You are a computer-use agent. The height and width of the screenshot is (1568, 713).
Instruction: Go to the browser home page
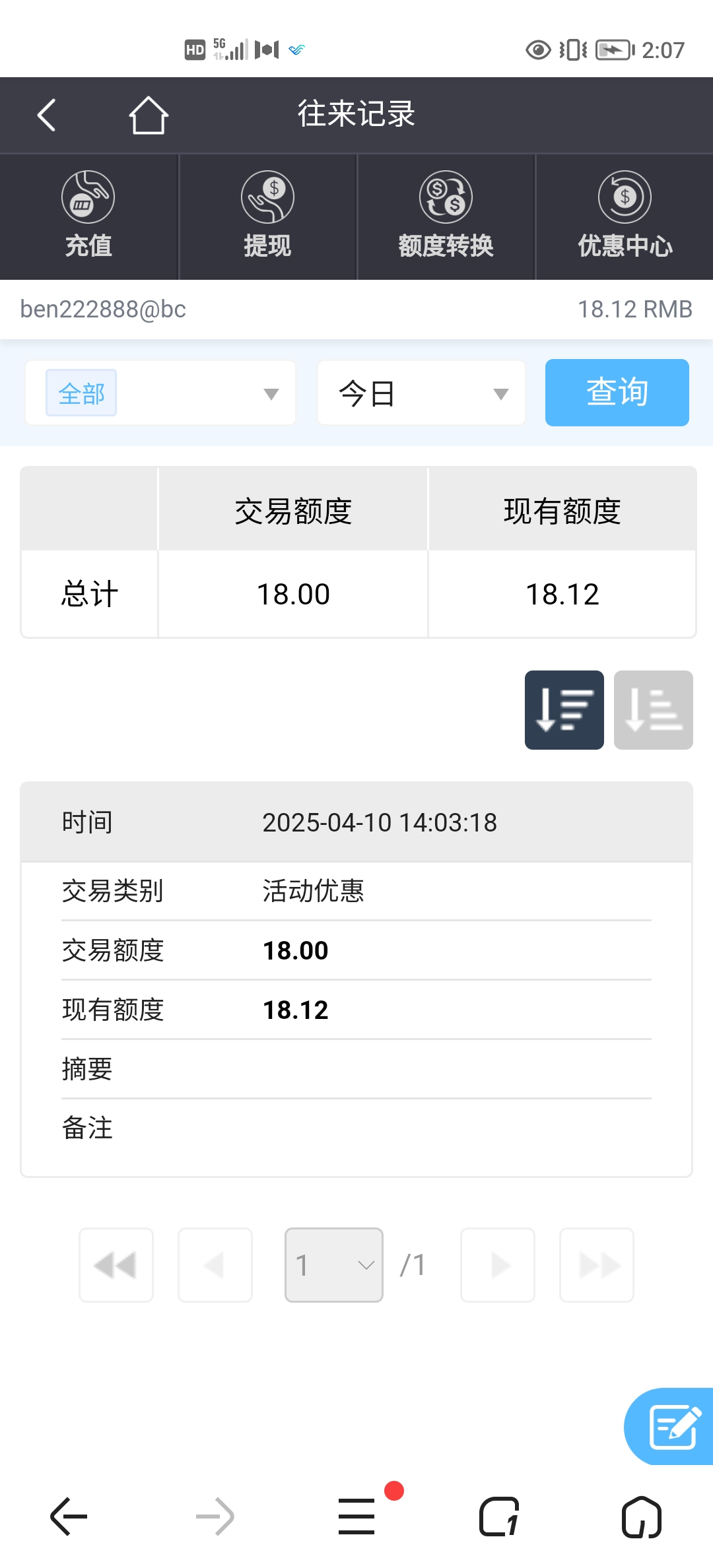(x=642, y=1517)
